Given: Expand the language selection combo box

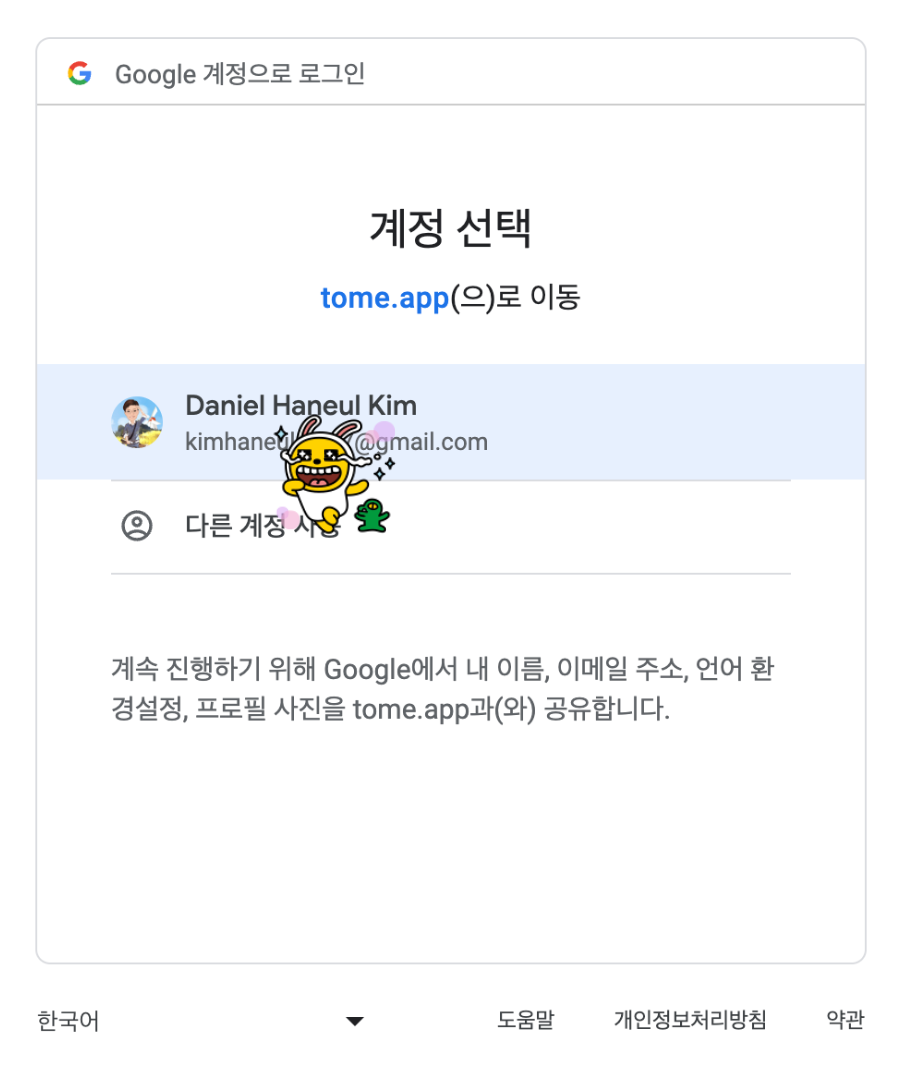Looking at the screenshot, I should pos(200,1019).
